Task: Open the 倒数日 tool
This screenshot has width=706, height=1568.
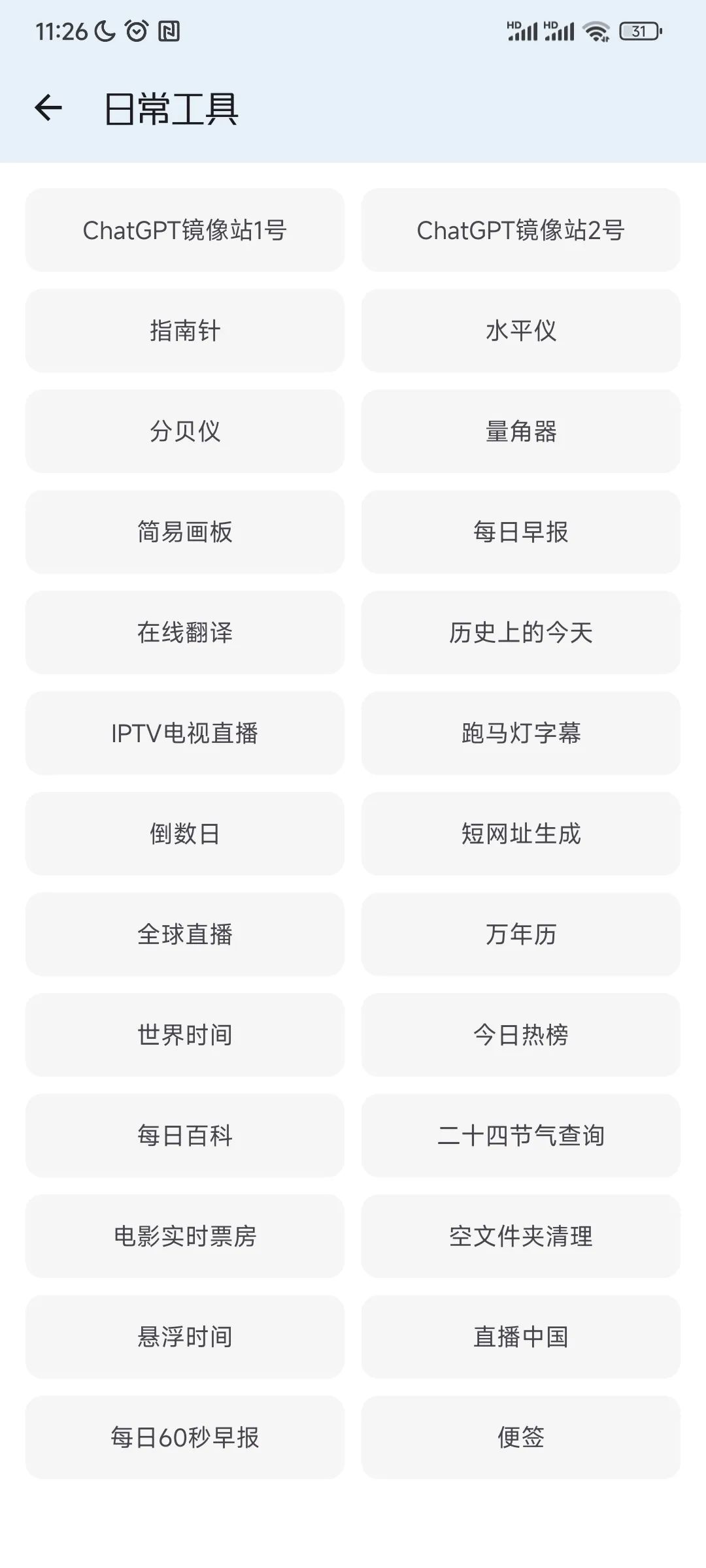Action: 184,834
